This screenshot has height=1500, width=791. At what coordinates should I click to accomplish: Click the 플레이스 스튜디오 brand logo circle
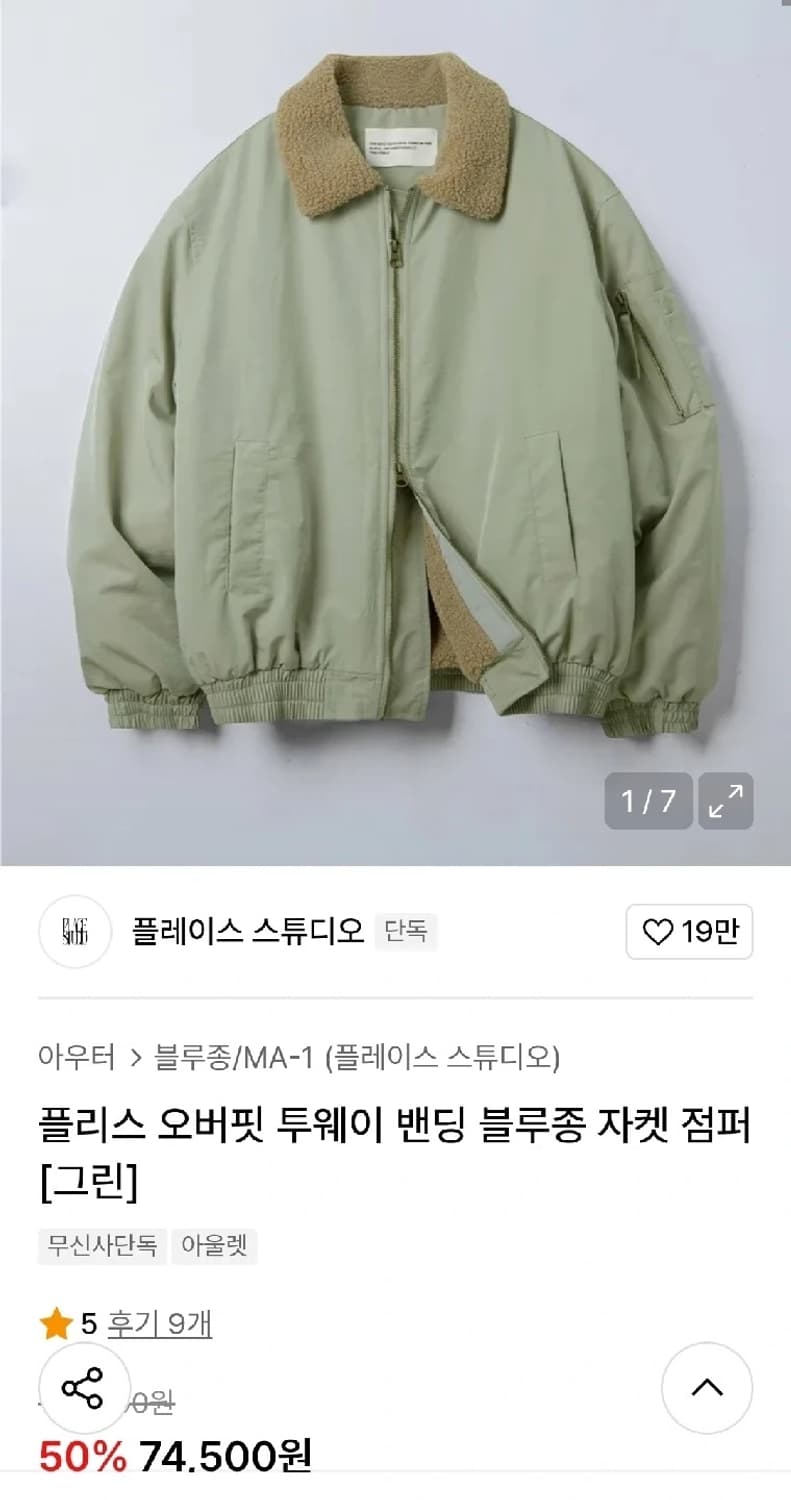[77, 930]
